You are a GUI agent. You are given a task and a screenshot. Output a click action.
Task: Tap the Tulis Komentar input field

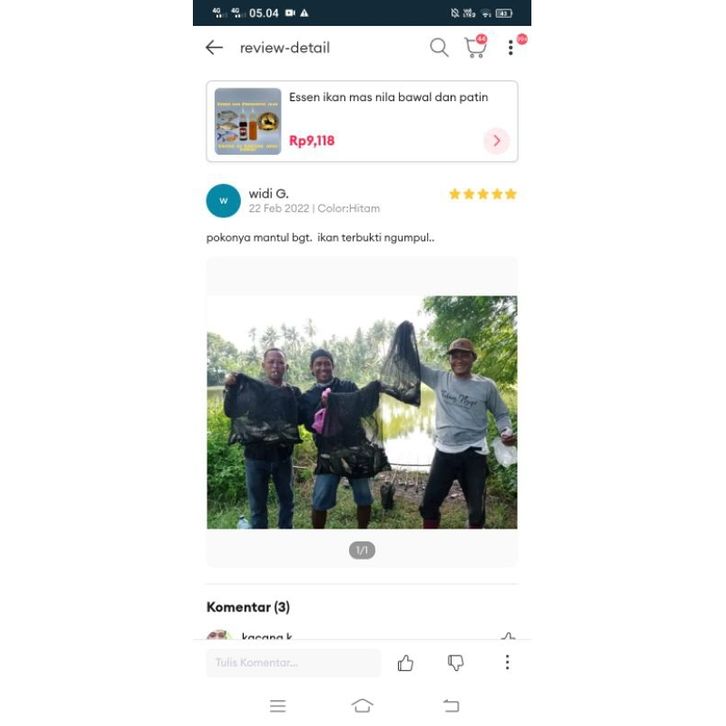point(293,662)
